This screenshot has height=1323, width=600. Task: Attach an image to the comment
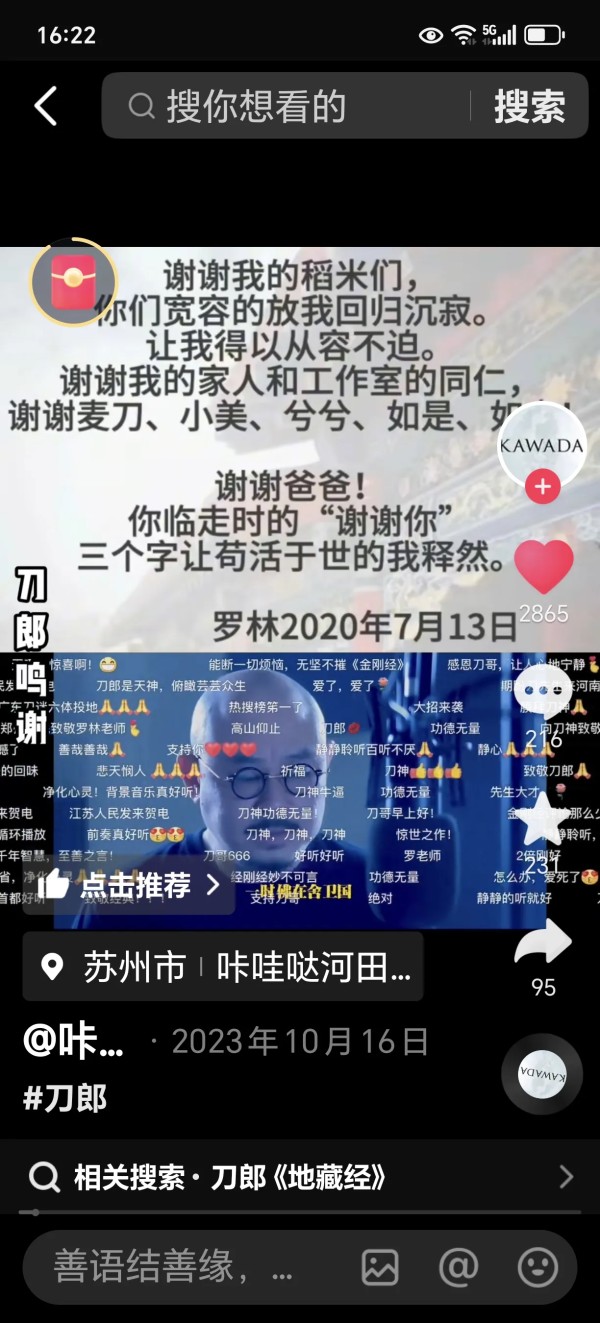(x=380, y=1267)
